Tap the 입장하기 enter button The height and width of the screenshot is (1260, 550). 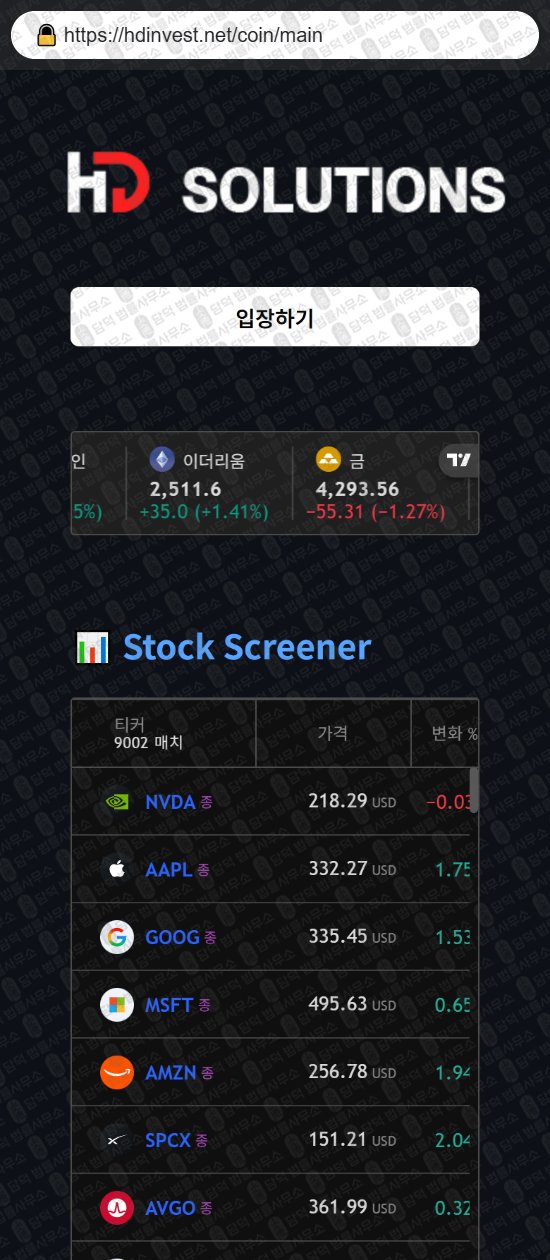click(275, 317)
